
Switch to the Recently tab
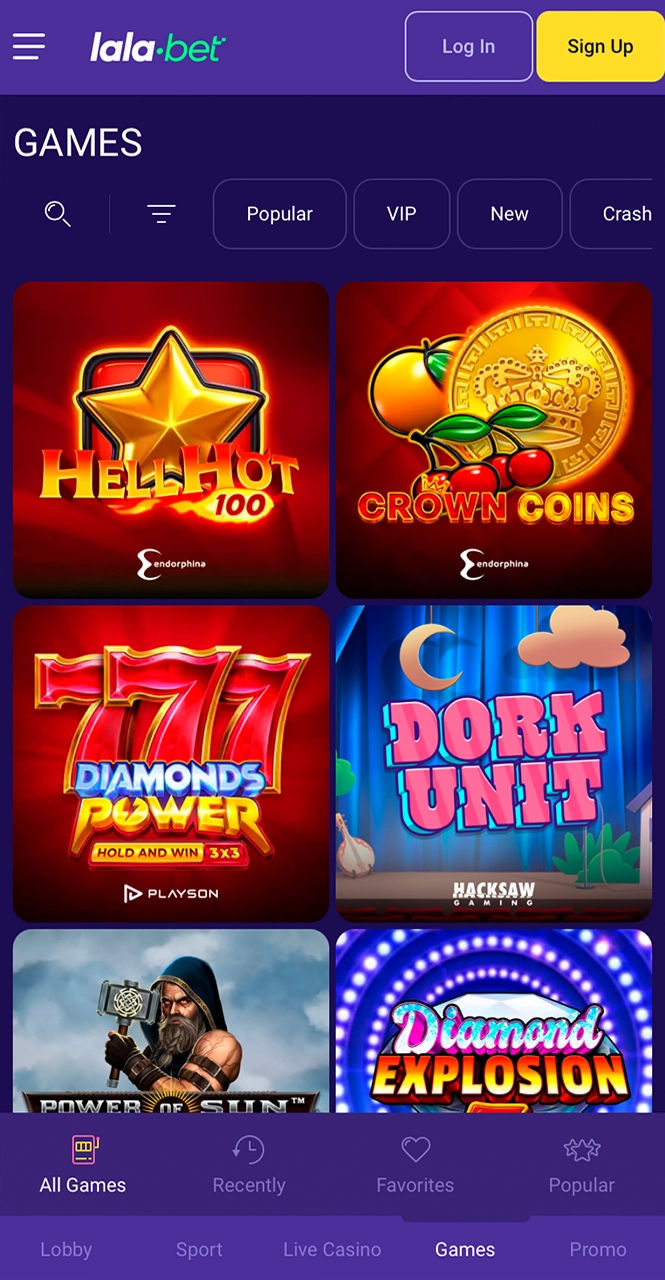click(x=249, y=1165)
